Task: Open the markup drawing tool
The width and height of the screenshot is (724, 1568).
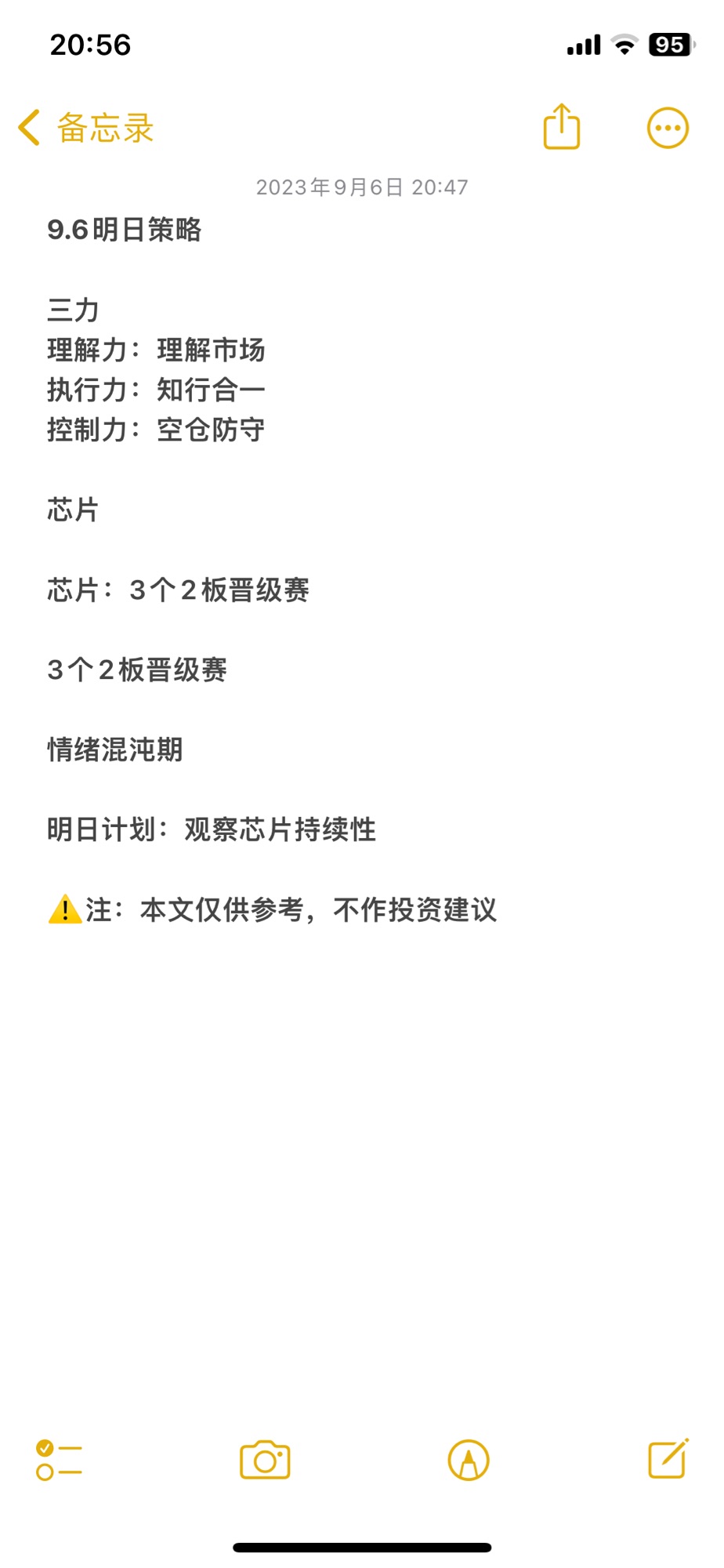Action: pyautogui.click(x=469, y=1460)
